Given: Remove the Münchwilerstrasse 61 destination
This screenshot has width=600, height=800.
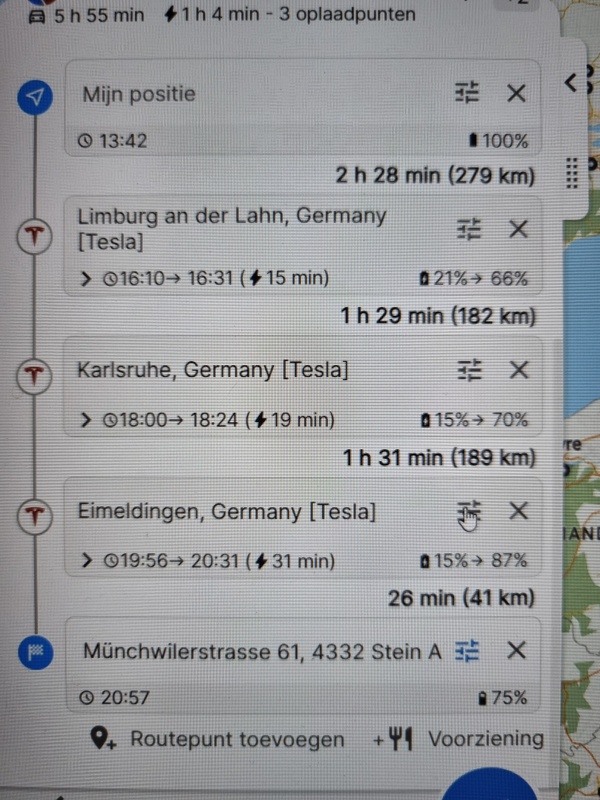Looking at the screenshot, I should (x=516, y=651).
